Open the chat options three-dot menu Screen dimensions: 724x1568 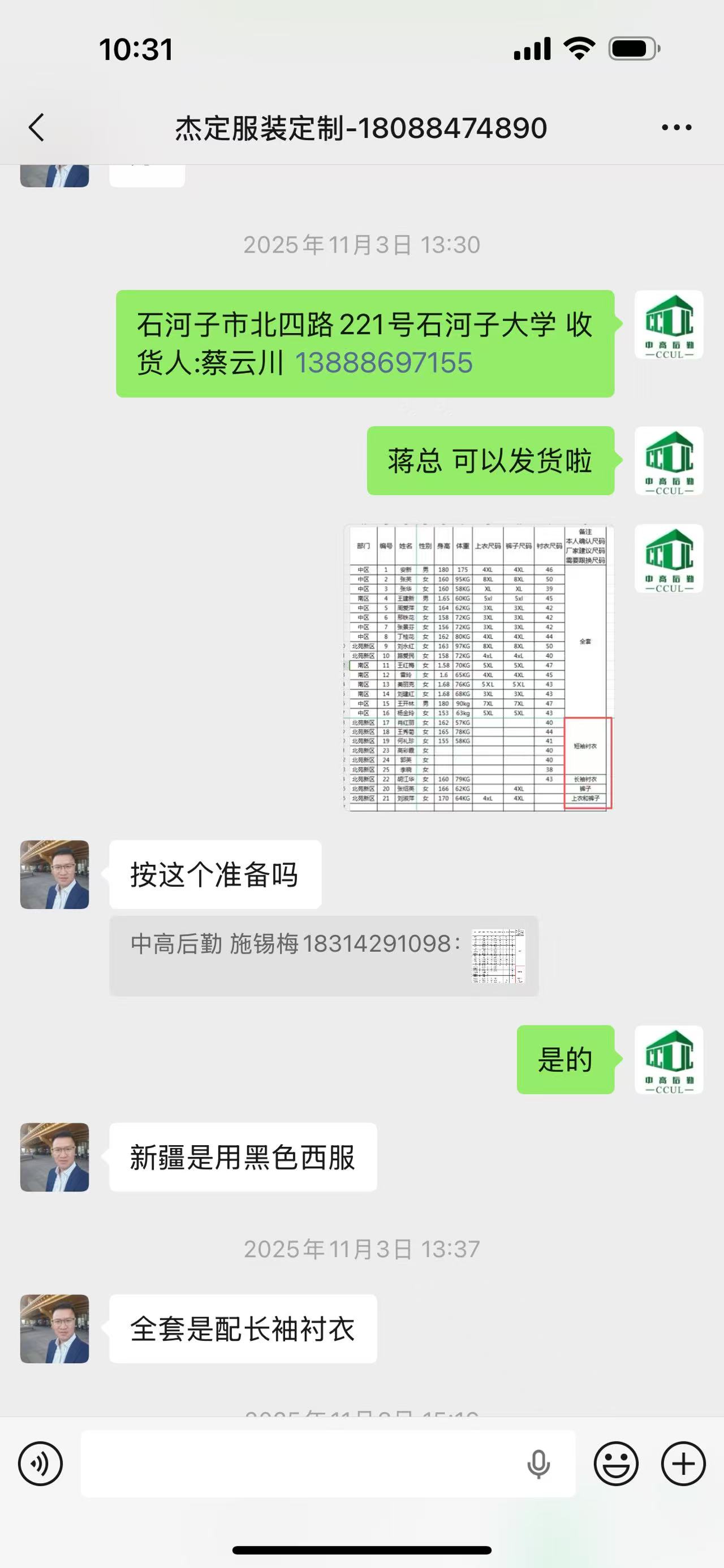pyautogui.click(x=676, y=128)
